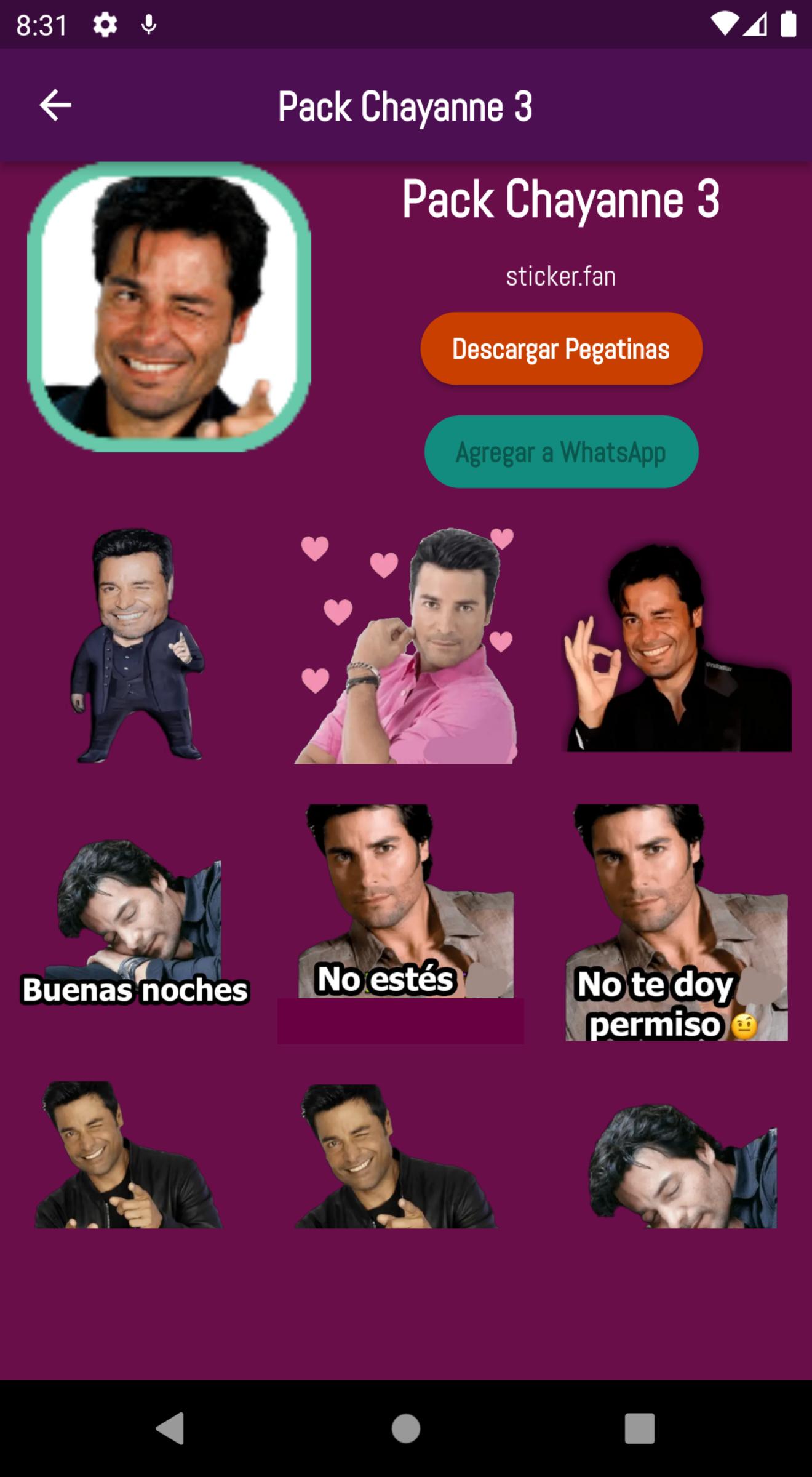
Task: Open the pink shirt hearts sticker
Action: tap(406, 645)
